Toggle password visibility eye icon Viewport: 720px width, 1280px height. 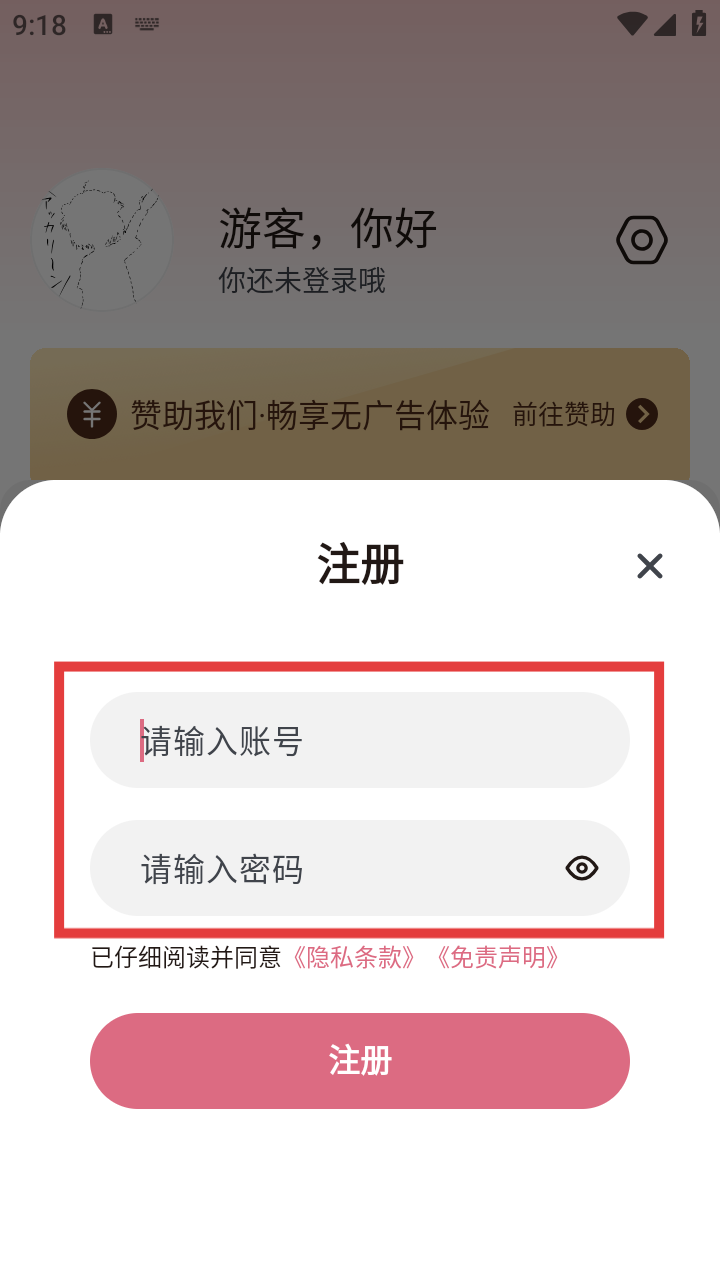click(582, 868)
